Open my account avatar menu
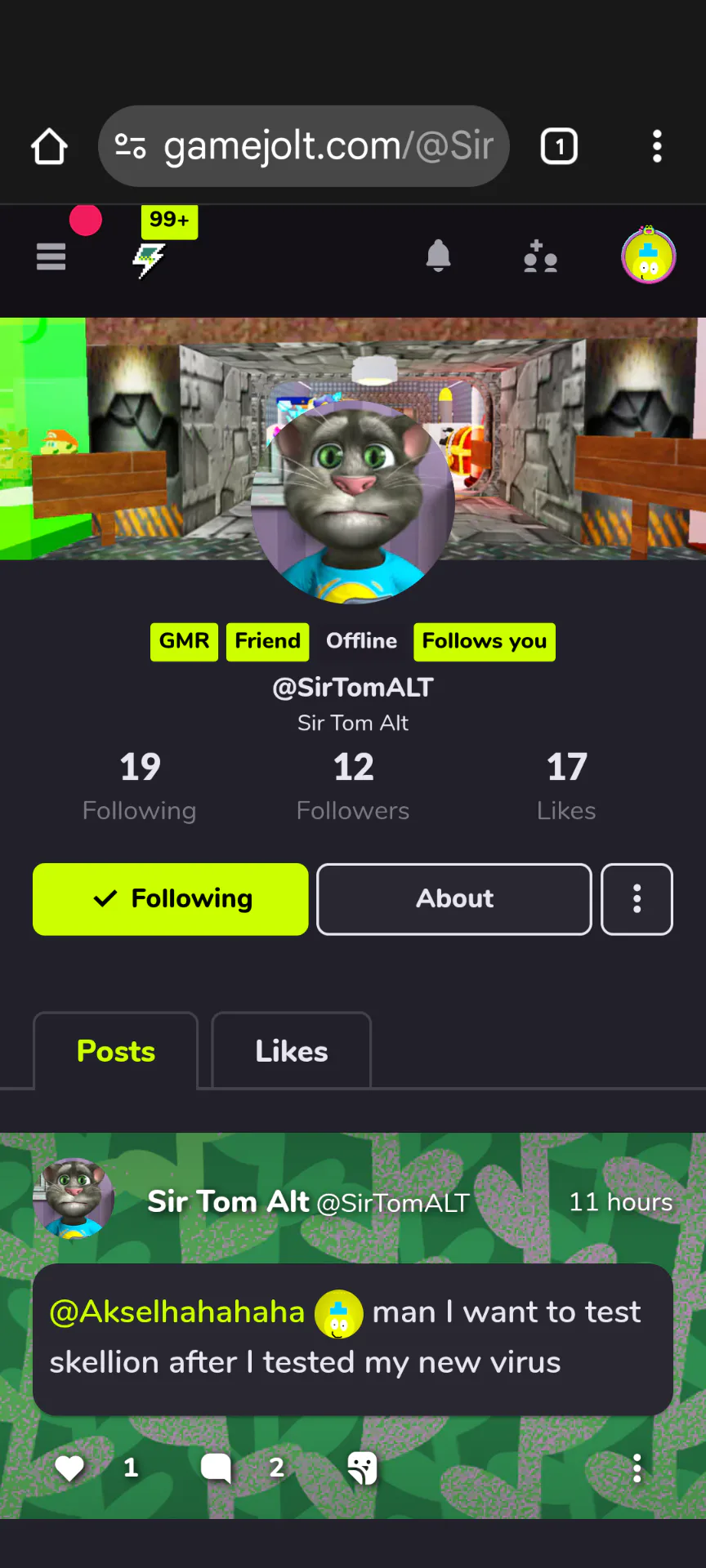The height and width of the screenshot is (1568, 706). tap(648, 256)
